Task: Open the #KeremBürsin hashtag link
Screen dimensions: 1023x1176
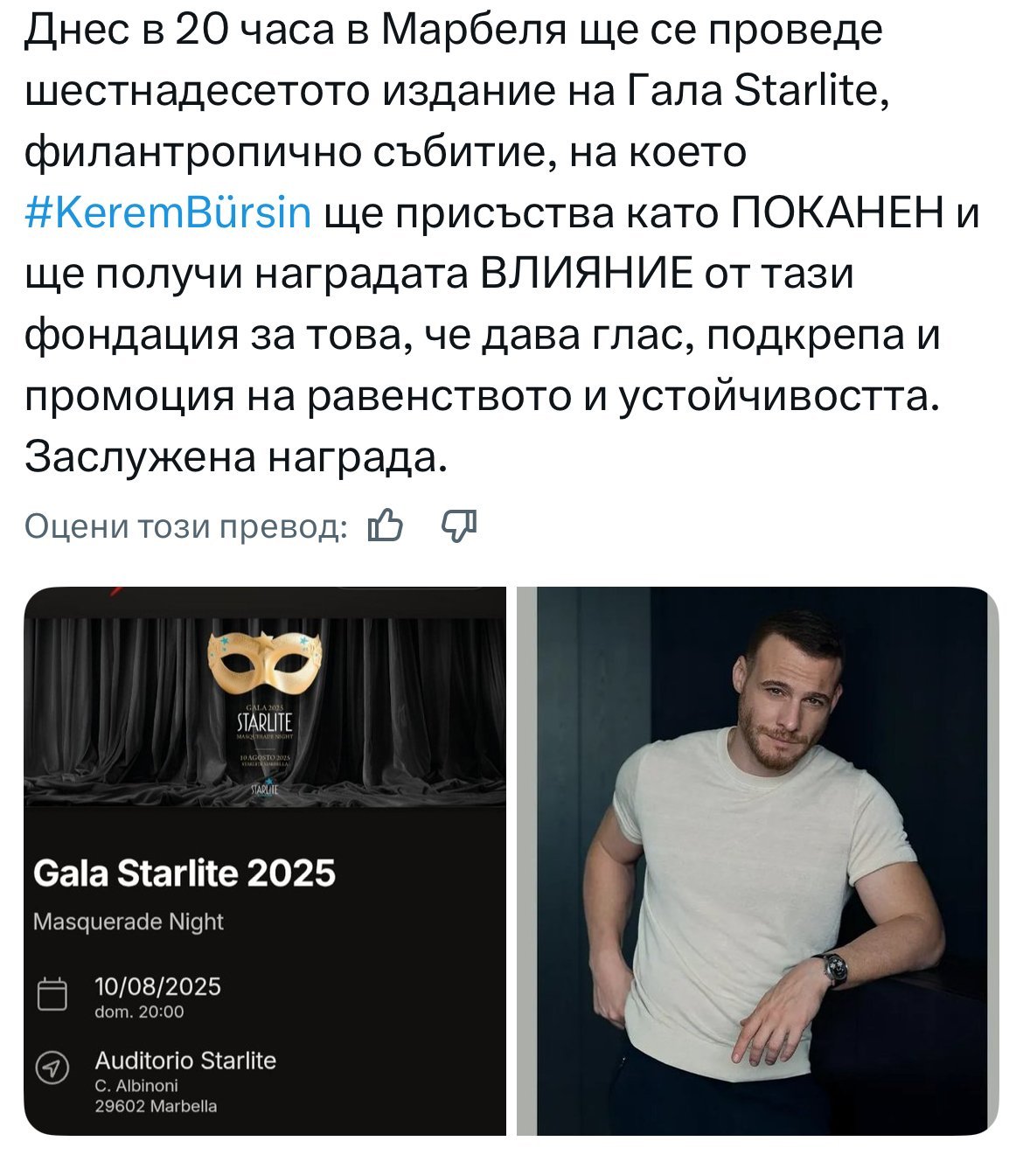Action: (x=168, y=213)
